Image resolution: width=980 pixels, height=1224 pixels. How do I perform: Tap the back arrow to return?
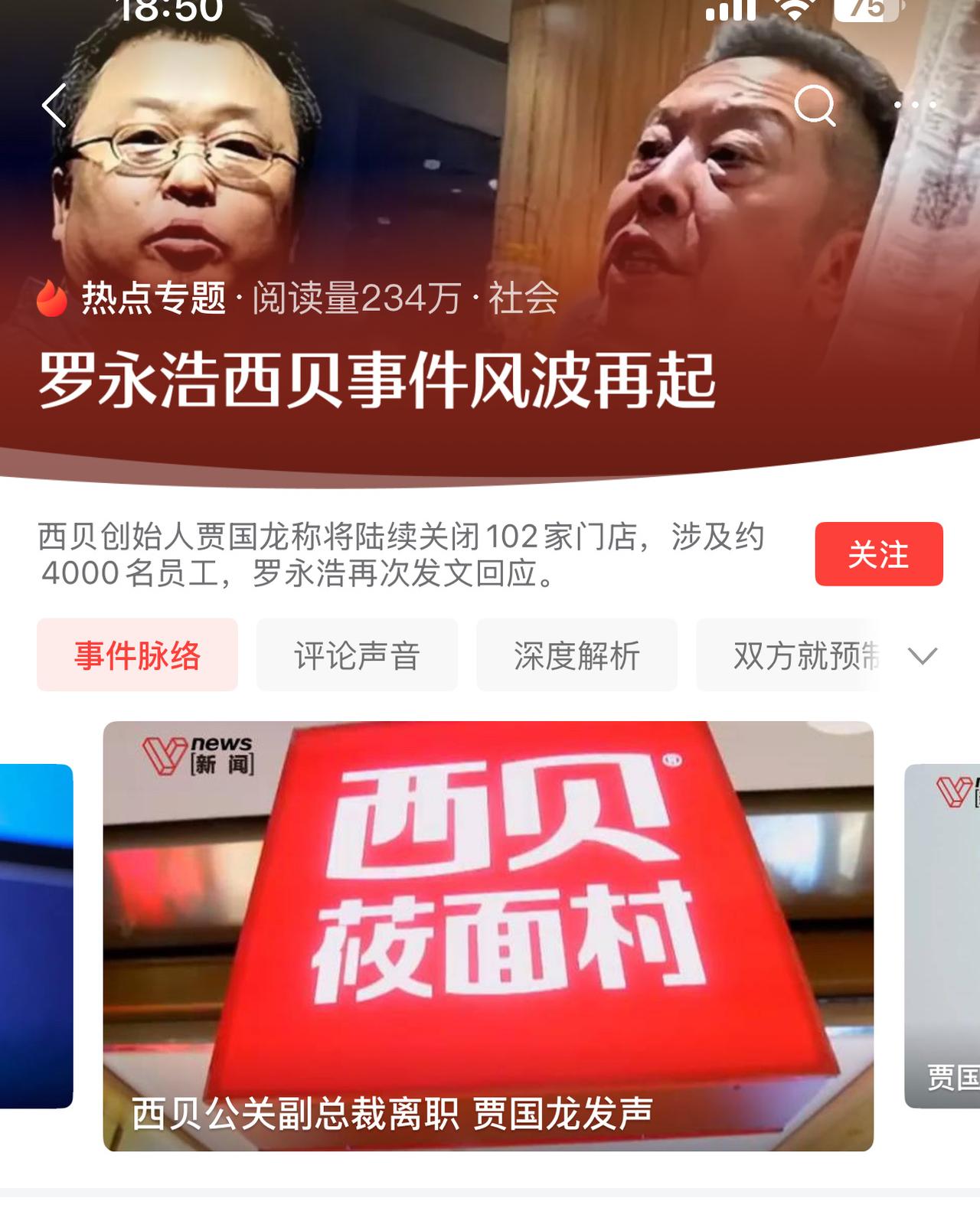pyautogui.click(x=54, y=107)
